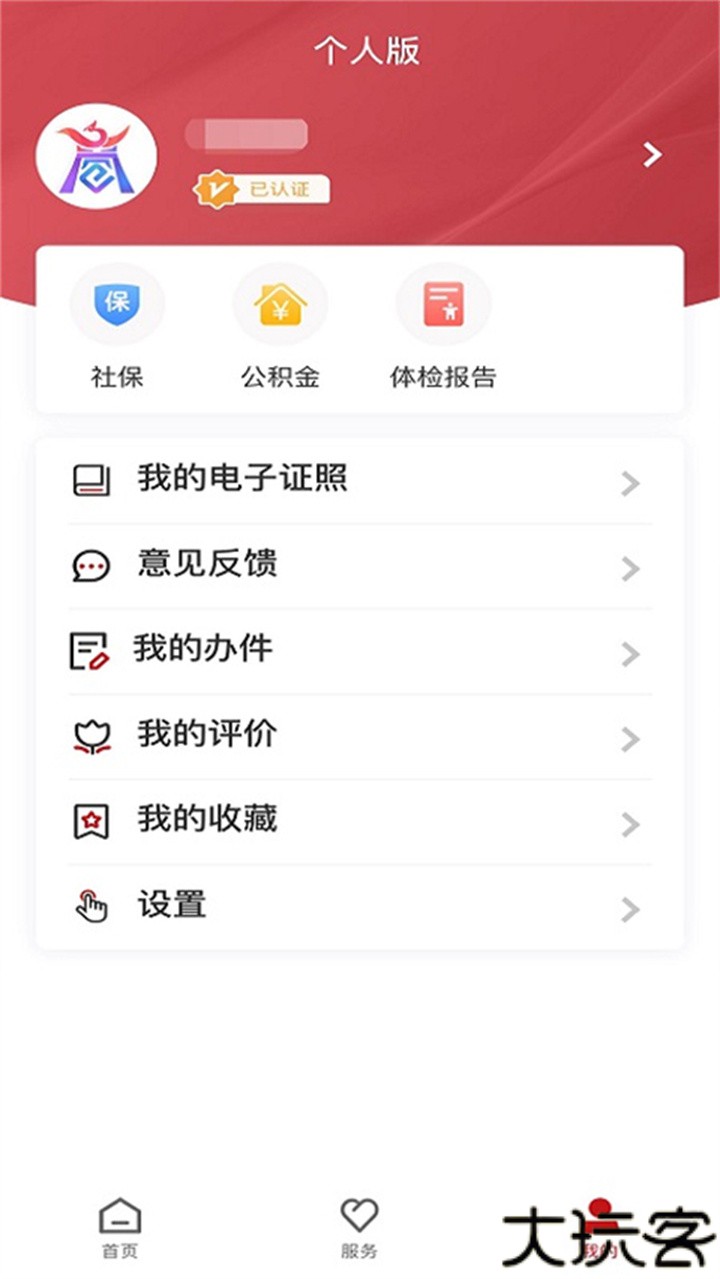Expand the 设置 row chevron
Image resolution: width=720 pixels, height=1279 pixels.
click(x=630, y=909)
